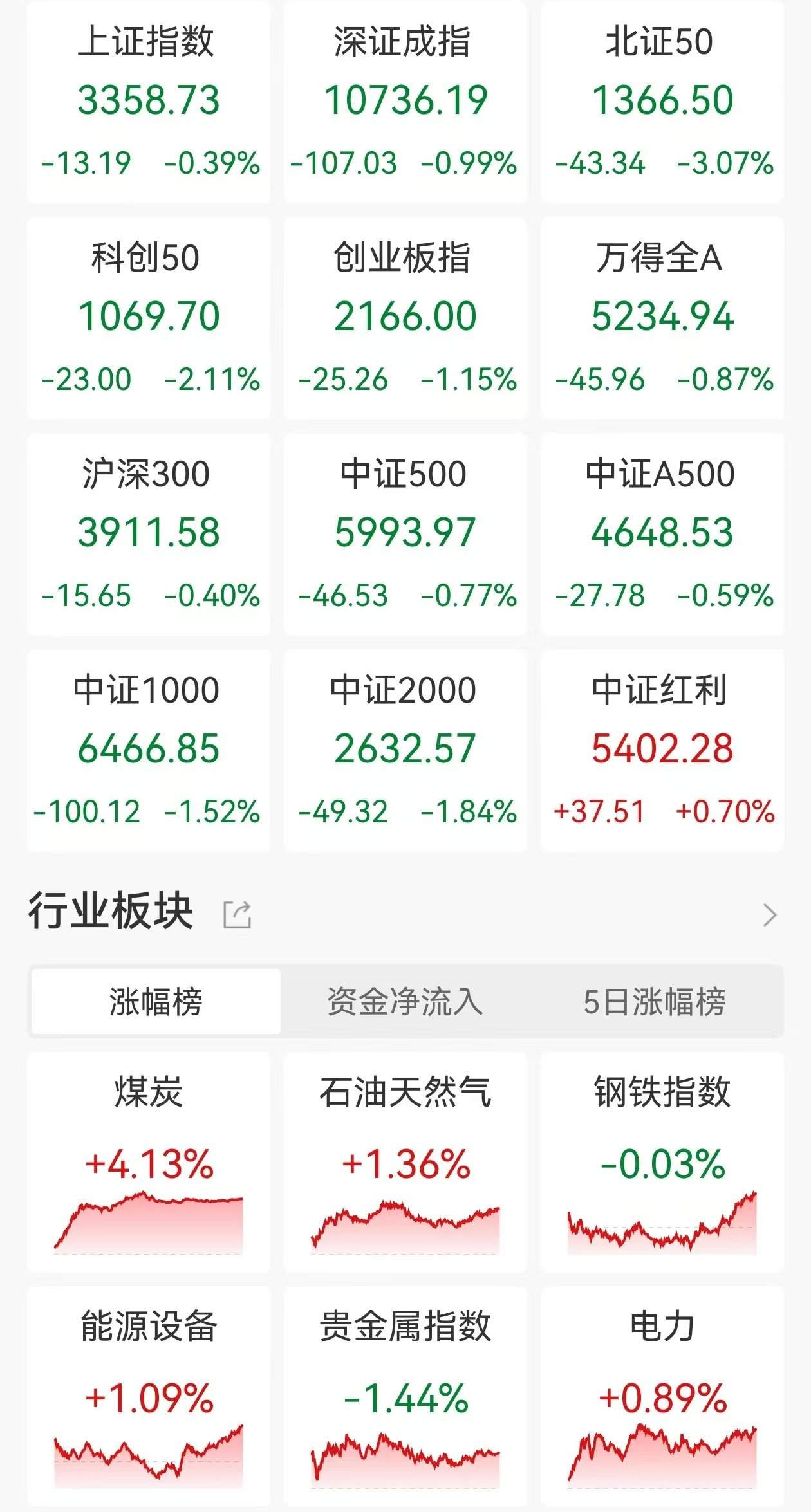Open the 中证500 index card

coord(405,534)
